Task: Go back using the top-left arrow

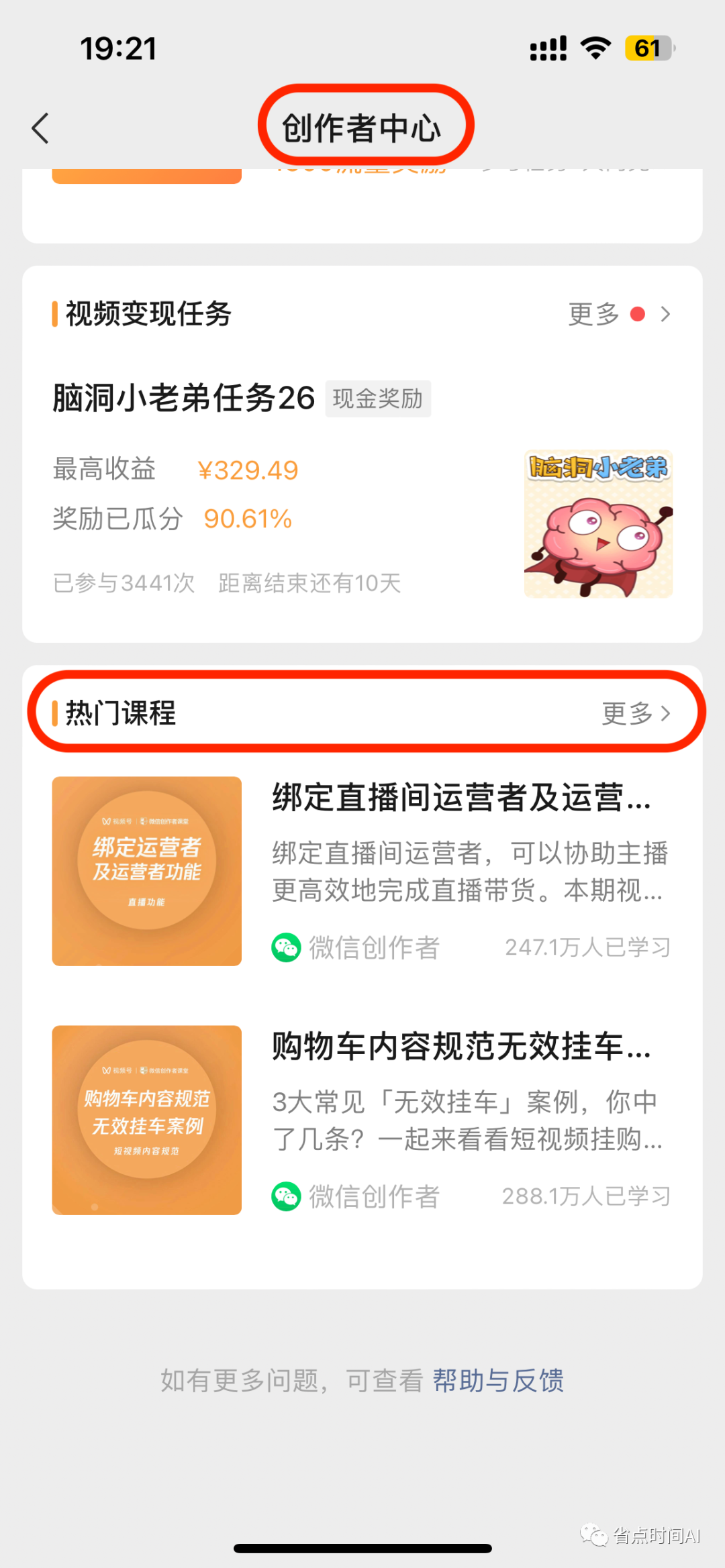Action: (40, 128)
